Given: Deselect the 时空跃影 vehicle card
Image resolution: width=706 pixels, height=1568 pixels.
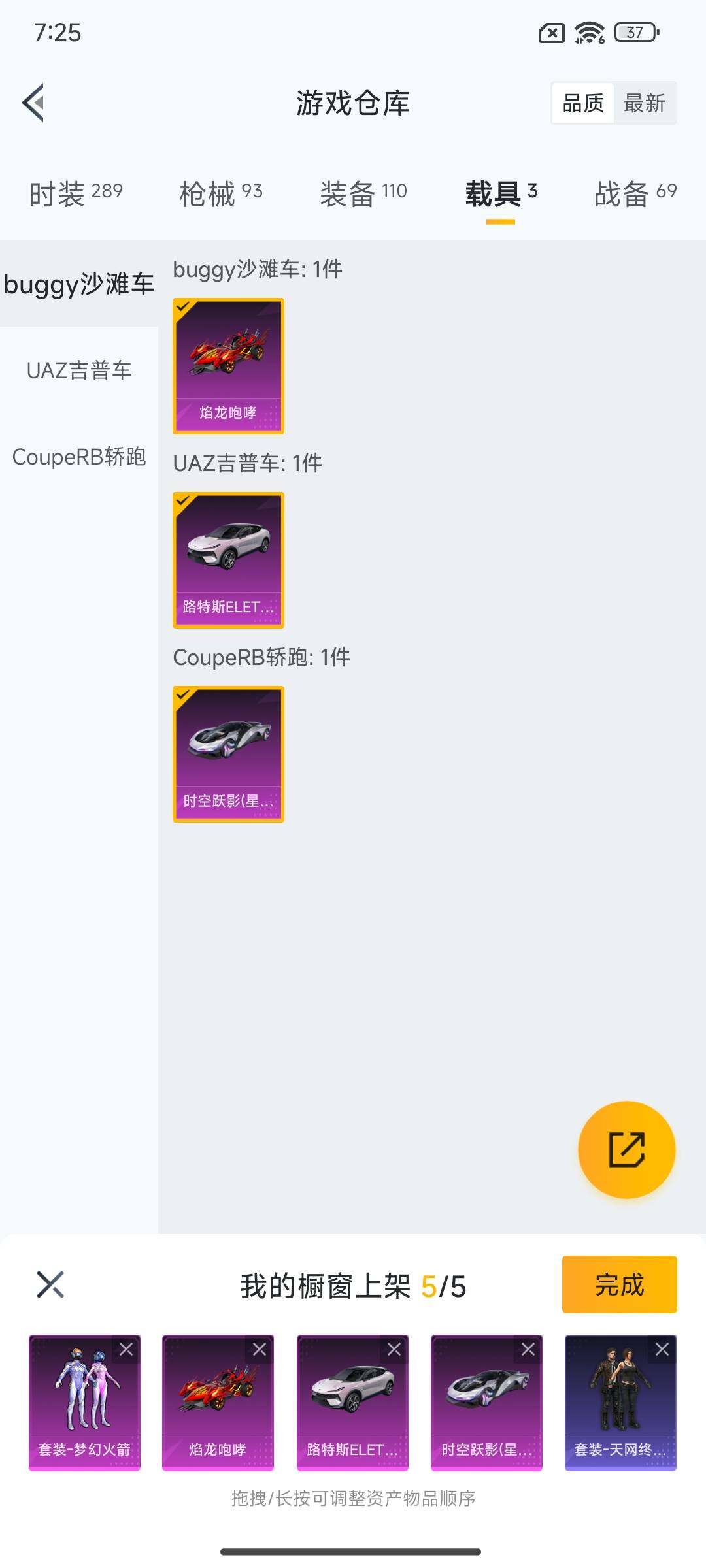Looking at the screenshot, I should (x=228, y=754).
